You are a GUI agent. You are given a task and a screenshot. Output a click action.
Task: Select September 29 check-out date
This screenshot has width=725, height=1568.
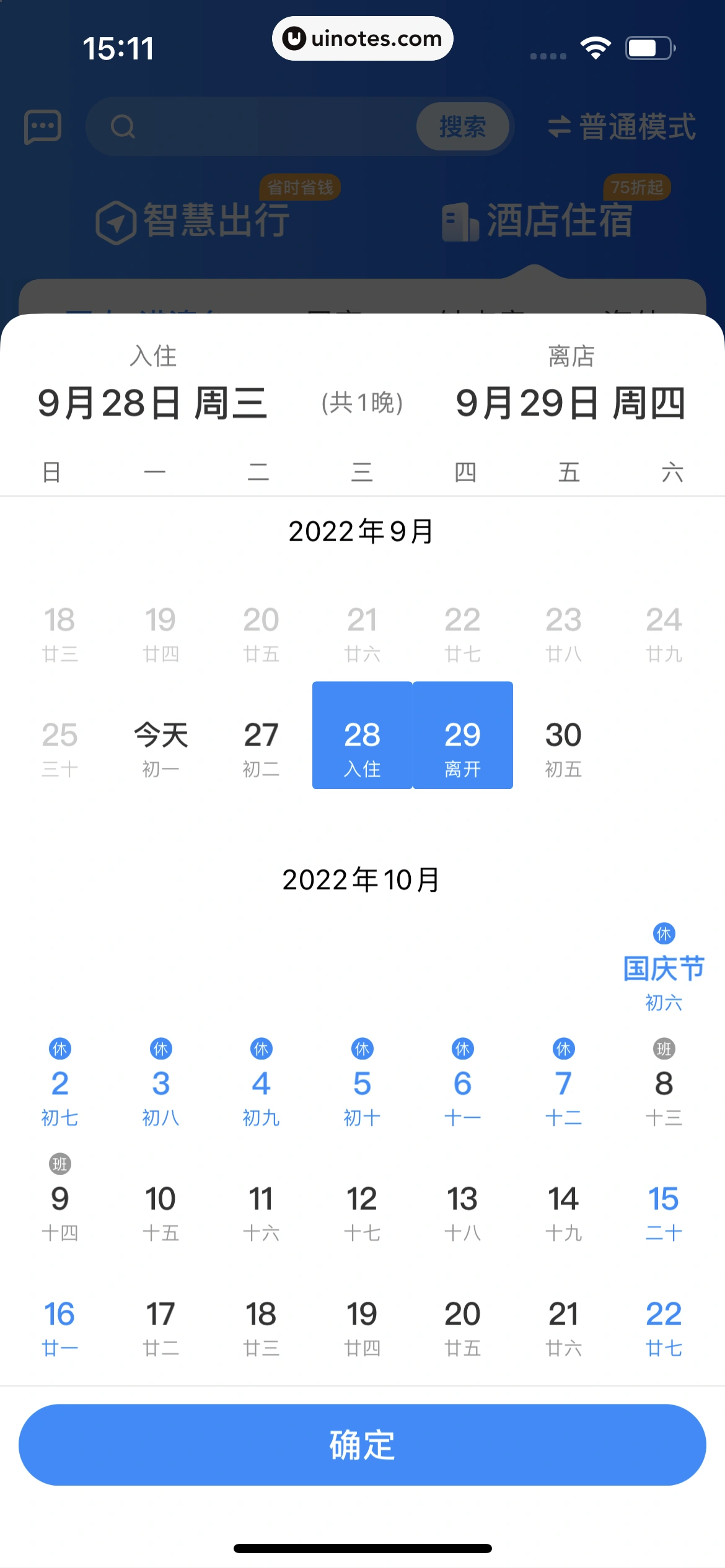point(462,735)
